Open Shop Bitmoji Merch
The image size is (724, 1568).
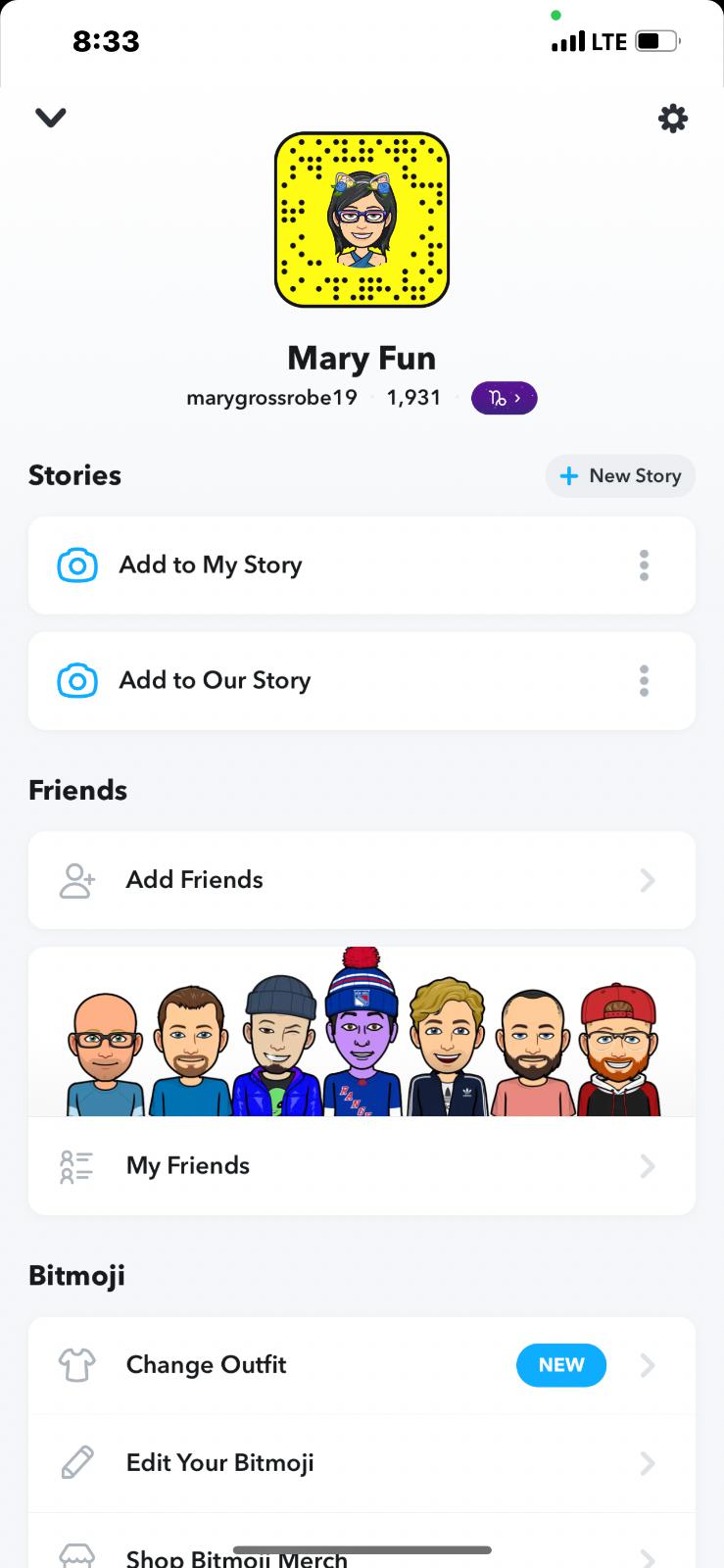pos(362,1553)
